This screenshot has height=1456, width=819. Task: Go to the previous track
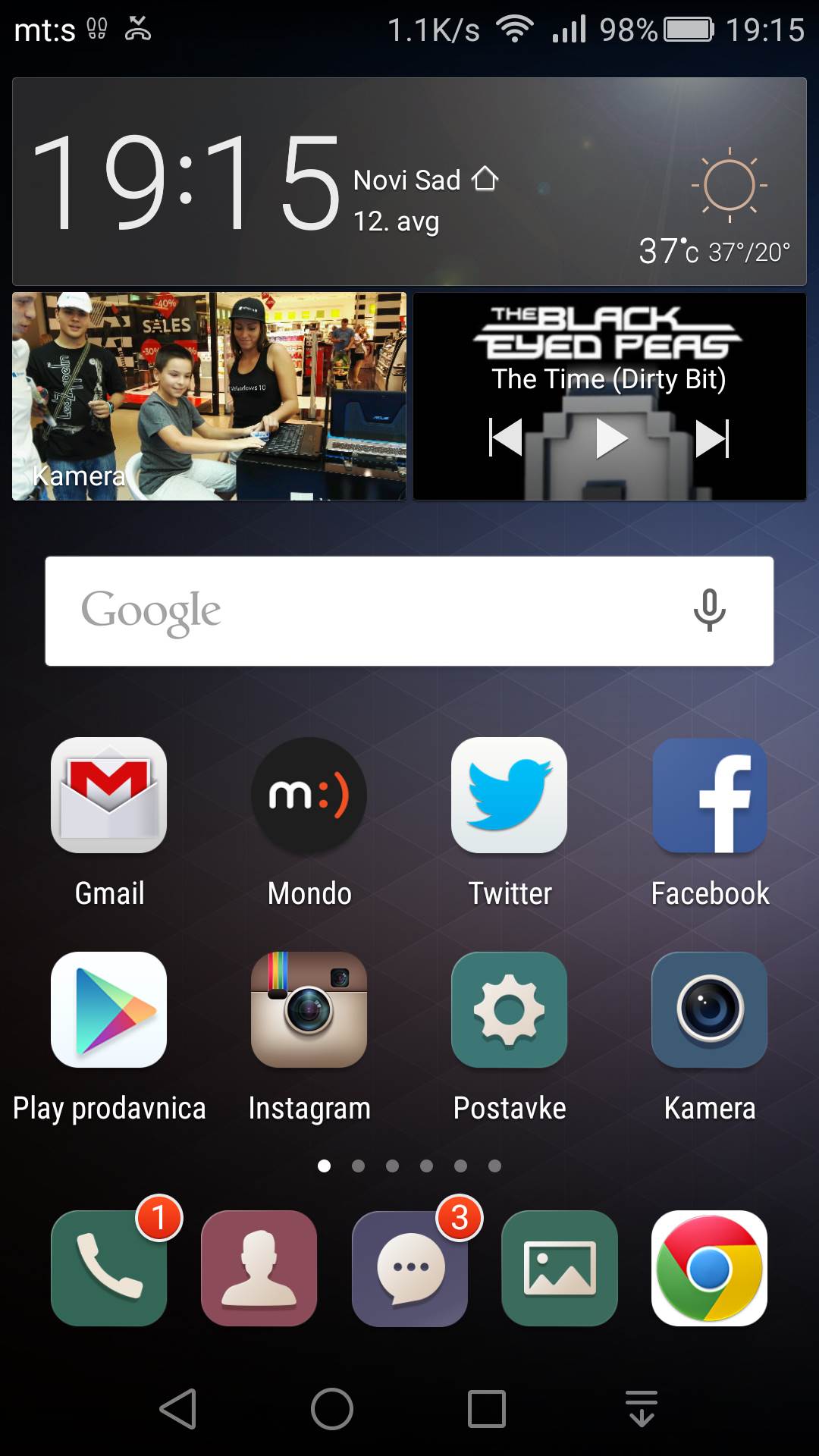506,438
